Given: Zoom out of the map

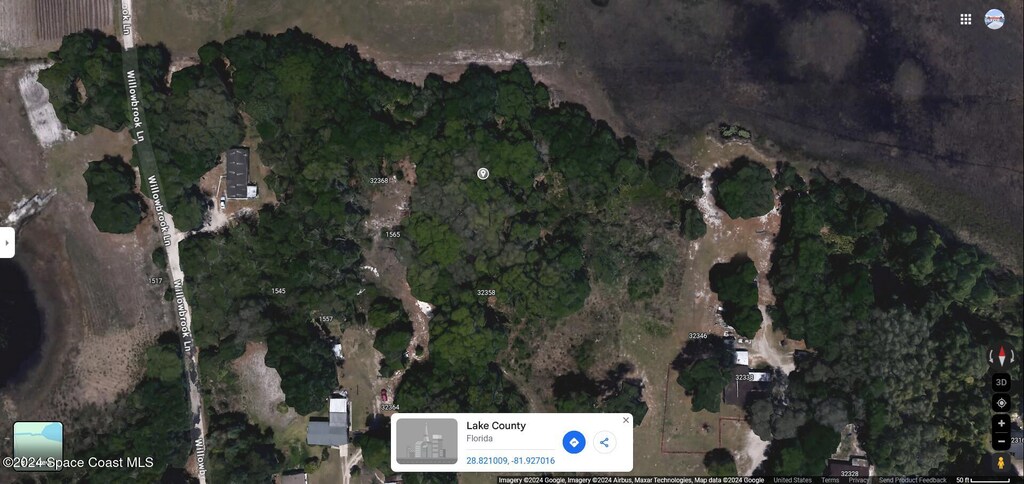Looking at the screenshot, I should 1001,441.
